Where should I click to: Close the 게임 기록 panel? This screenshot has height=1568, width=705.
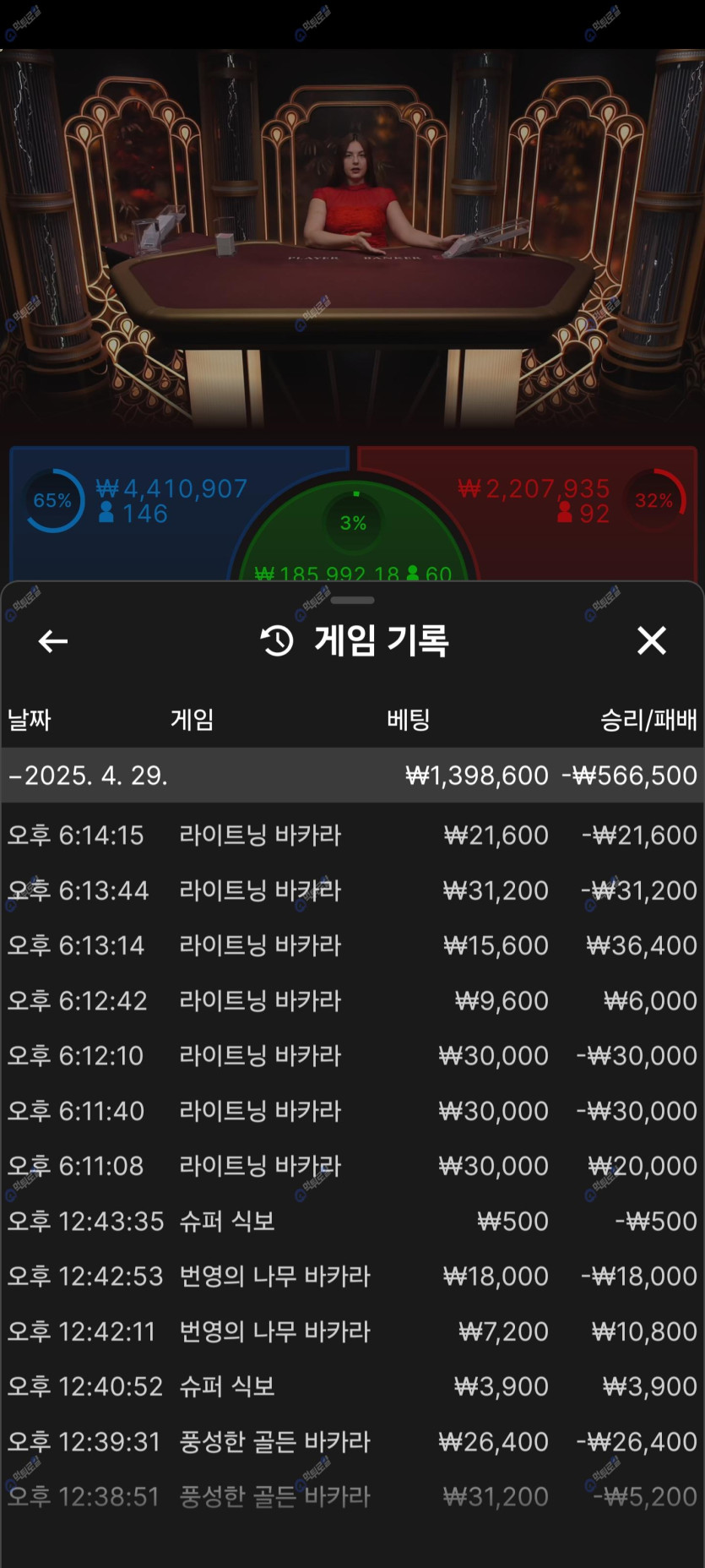(651, 641)
